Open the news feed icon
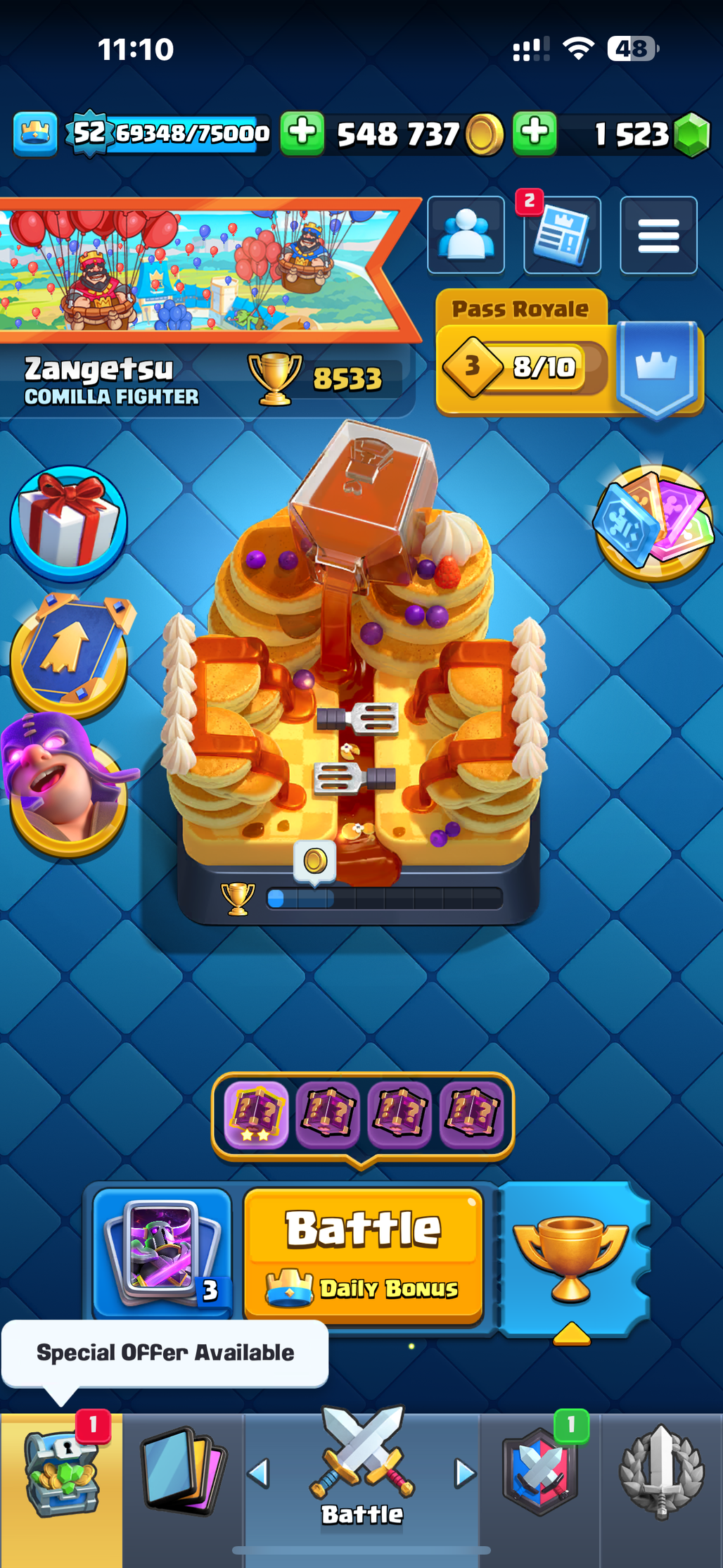This screenshot has width=723, height=1568. click(x=562, y=236)
